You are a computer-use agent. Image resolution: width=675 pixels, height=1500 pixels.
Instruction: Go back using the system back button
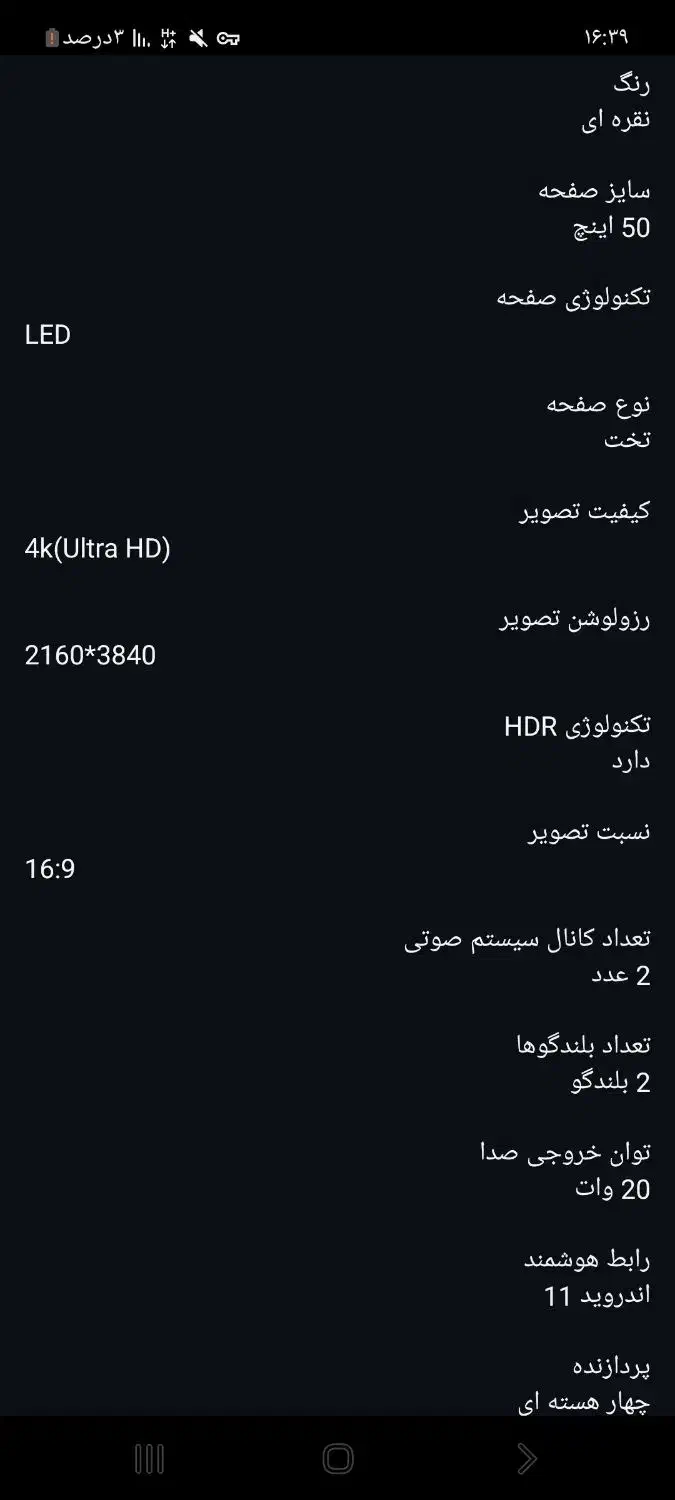[527, 1459]
